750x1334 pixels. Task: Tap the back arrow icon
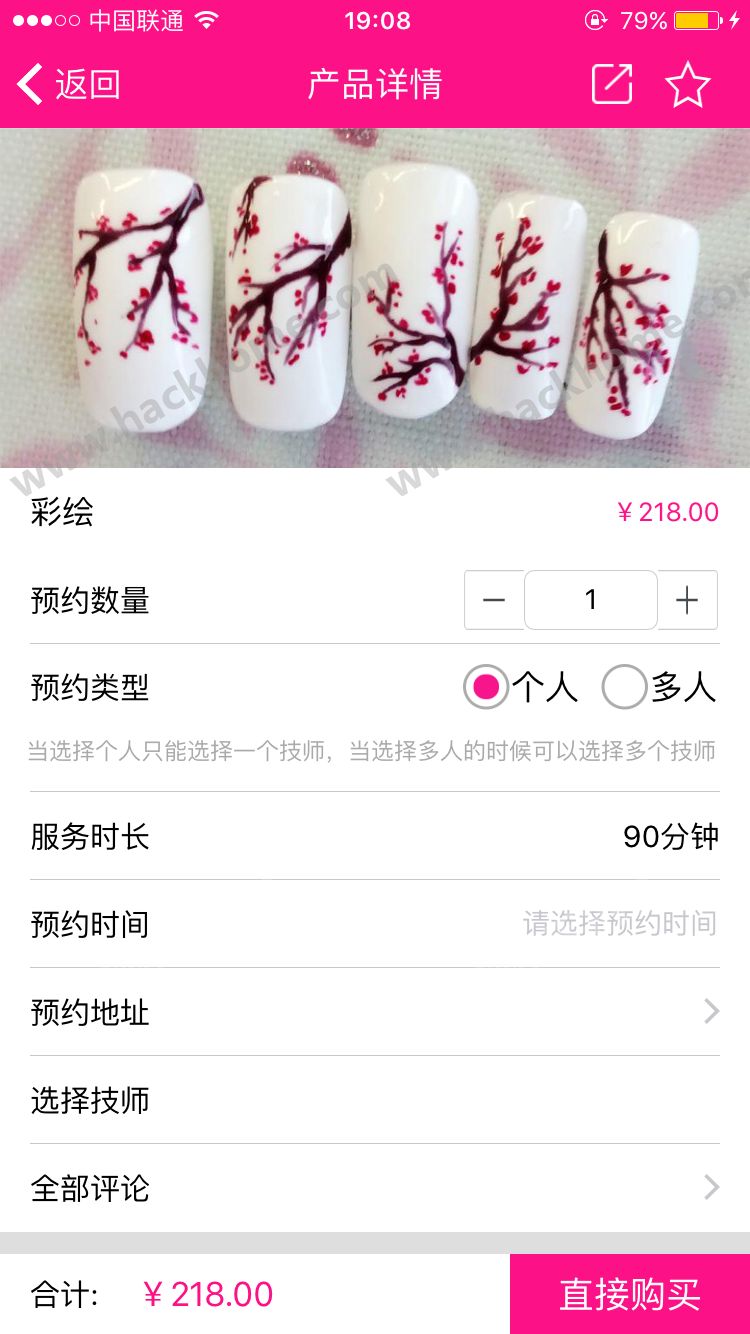pos(29,84)
